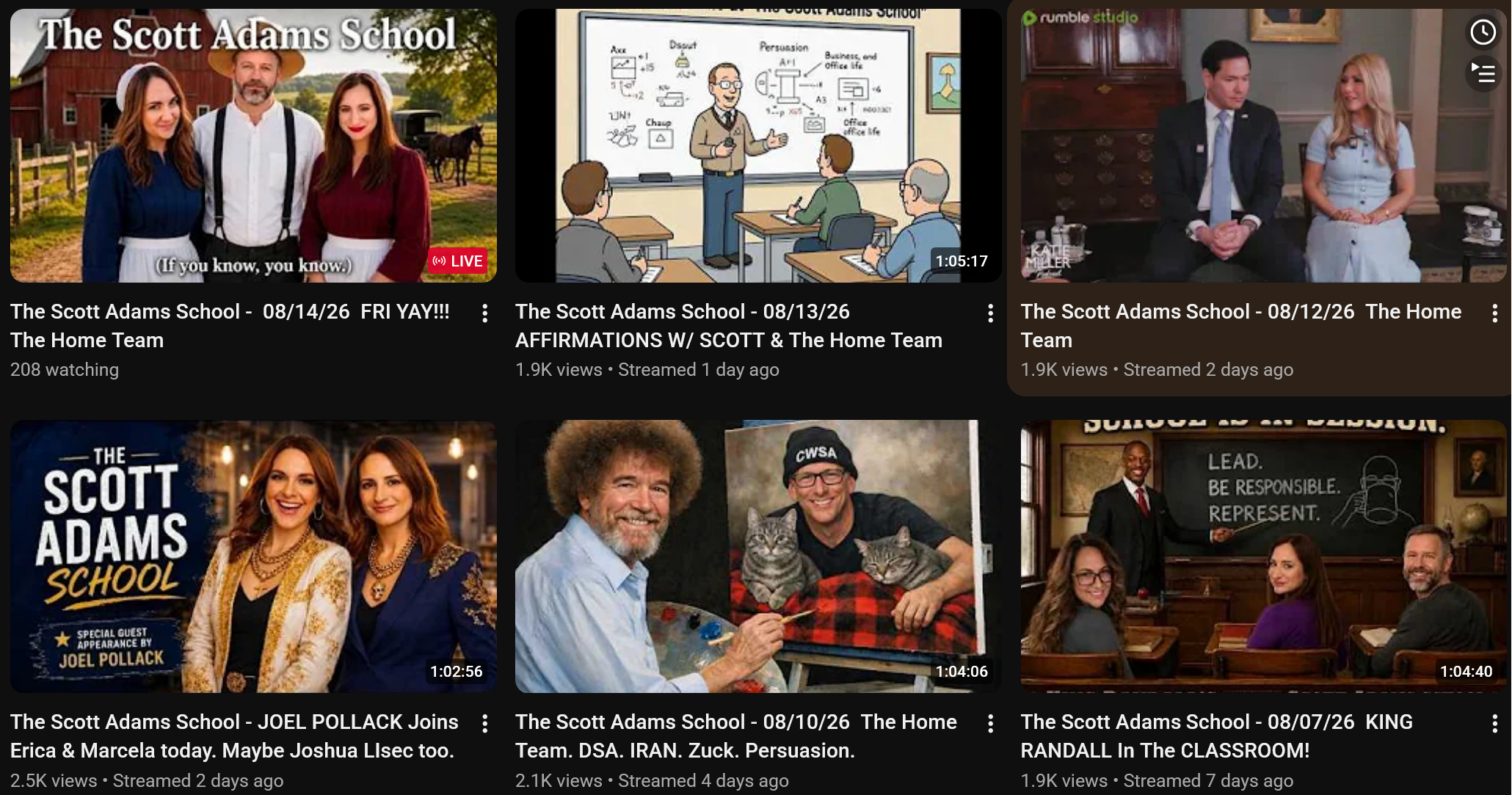Open more options for 08/07/26 KING RANDALL video

pyautogui.click(x=1495, y=724)
